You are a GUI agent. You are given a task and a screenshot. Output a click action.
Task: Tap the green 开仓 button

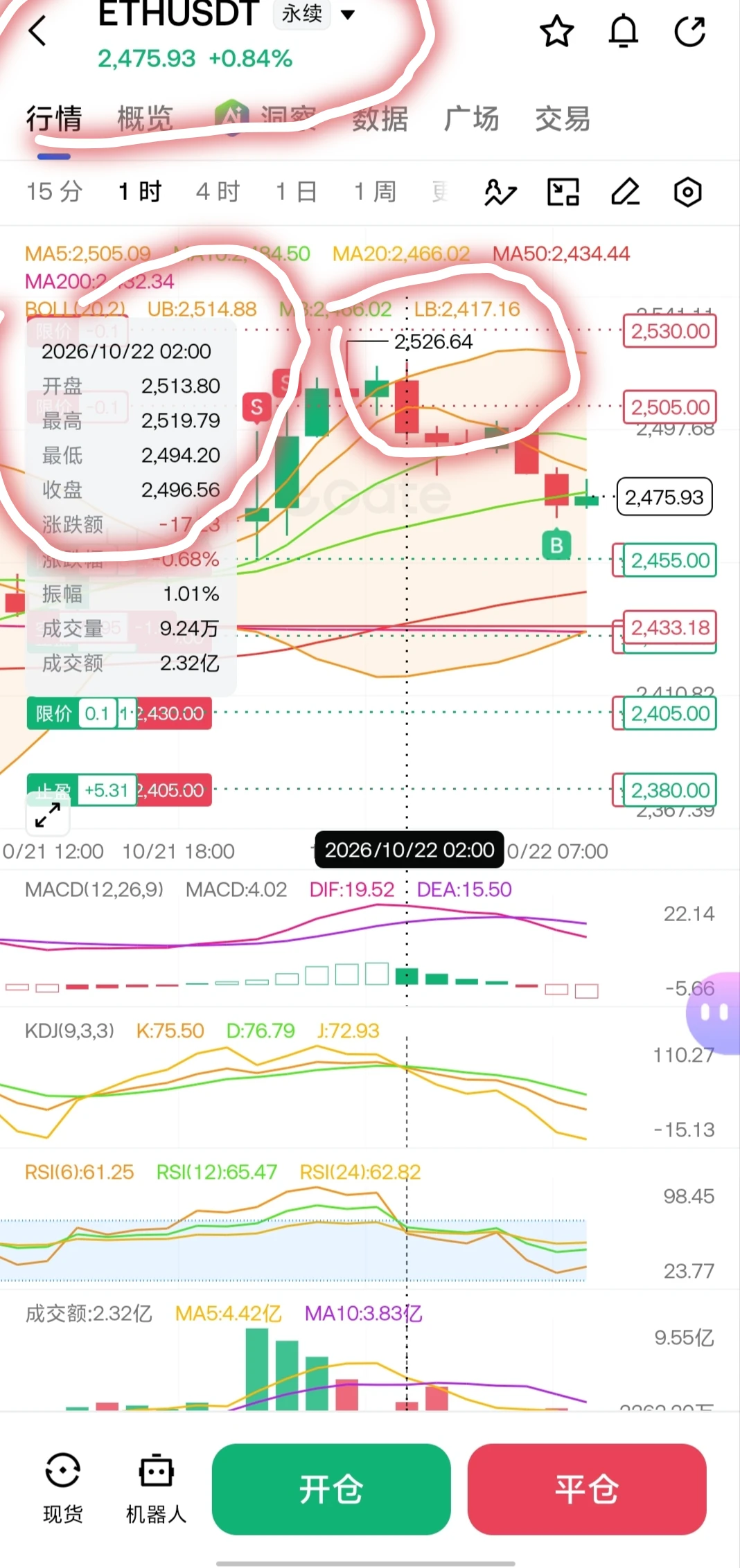tap(331, 1489)
